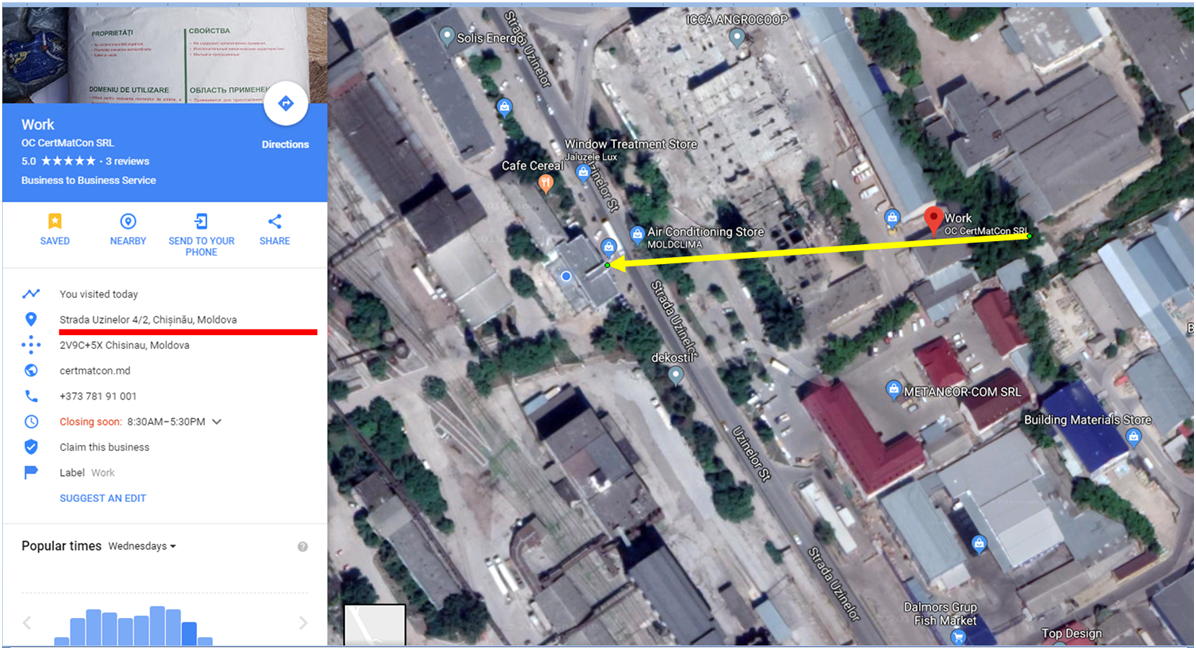This screenshot has height=650, width=1196.
Task: Claim this business
Action: pos(104,447)
